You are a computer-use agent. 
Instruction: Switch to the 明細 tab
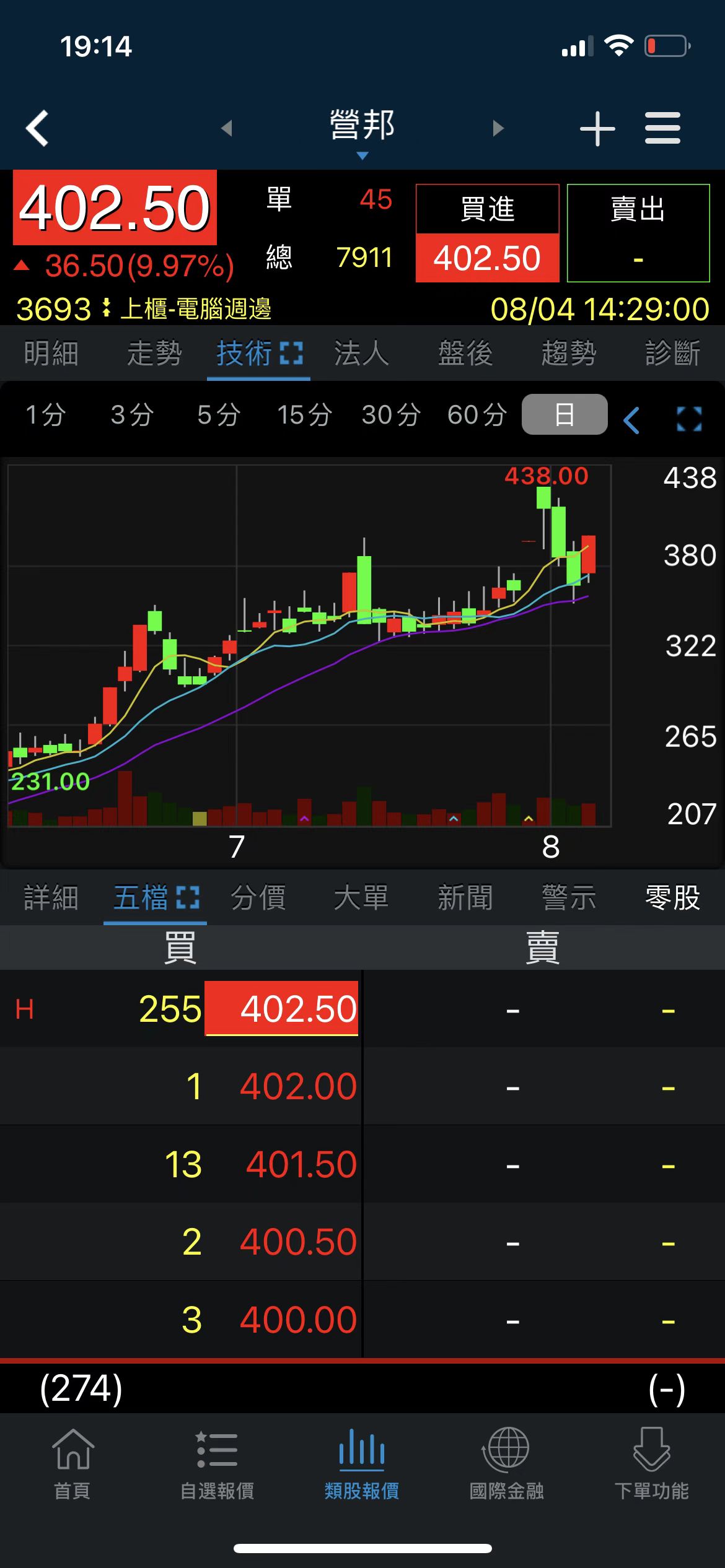51,354
